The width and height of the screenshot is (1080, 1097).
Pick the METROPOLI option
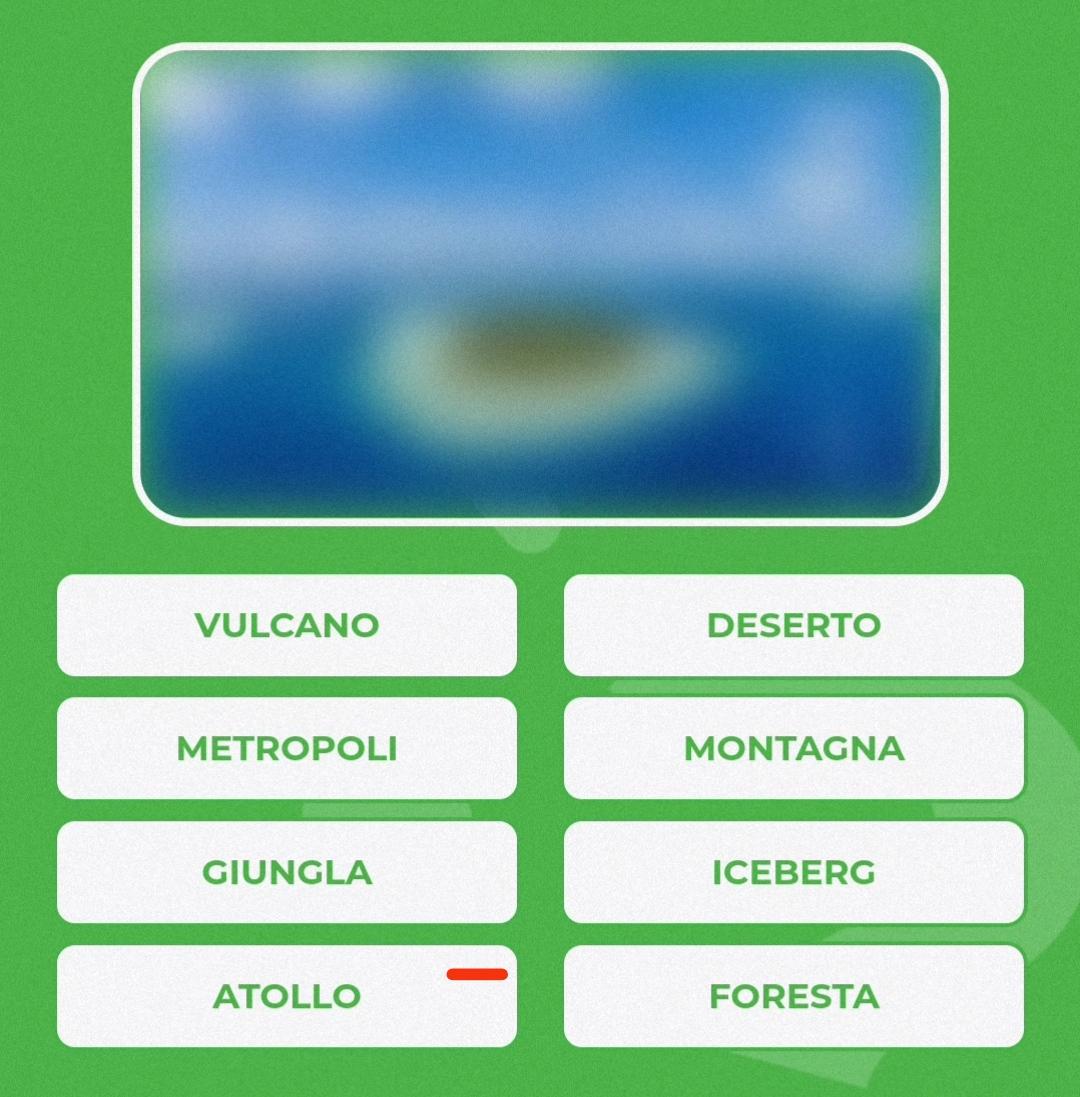pyautogui.click(x=287, y=748)
